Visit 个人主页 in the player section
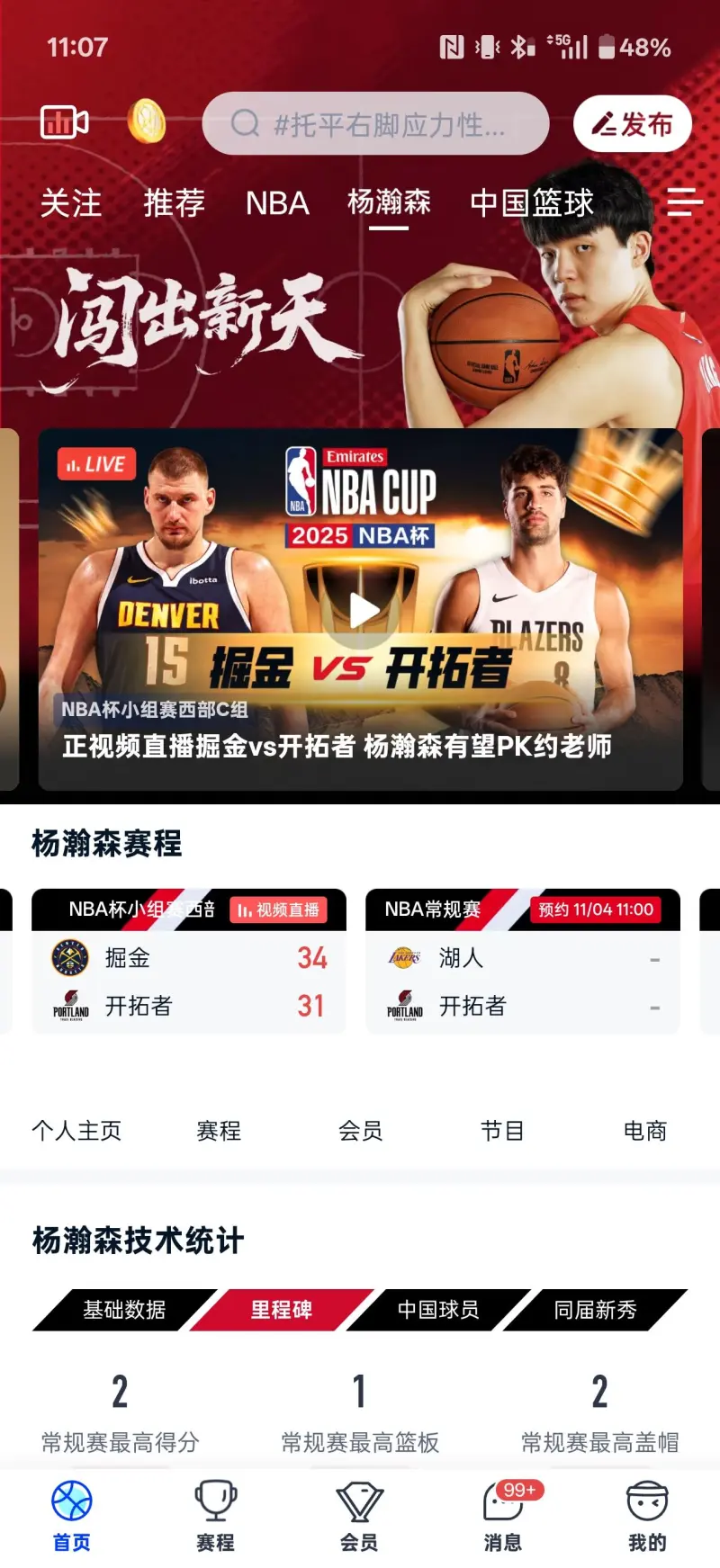Image resolution: width=720 pixels, height=1568 pixels. (x=77, y=1131)
